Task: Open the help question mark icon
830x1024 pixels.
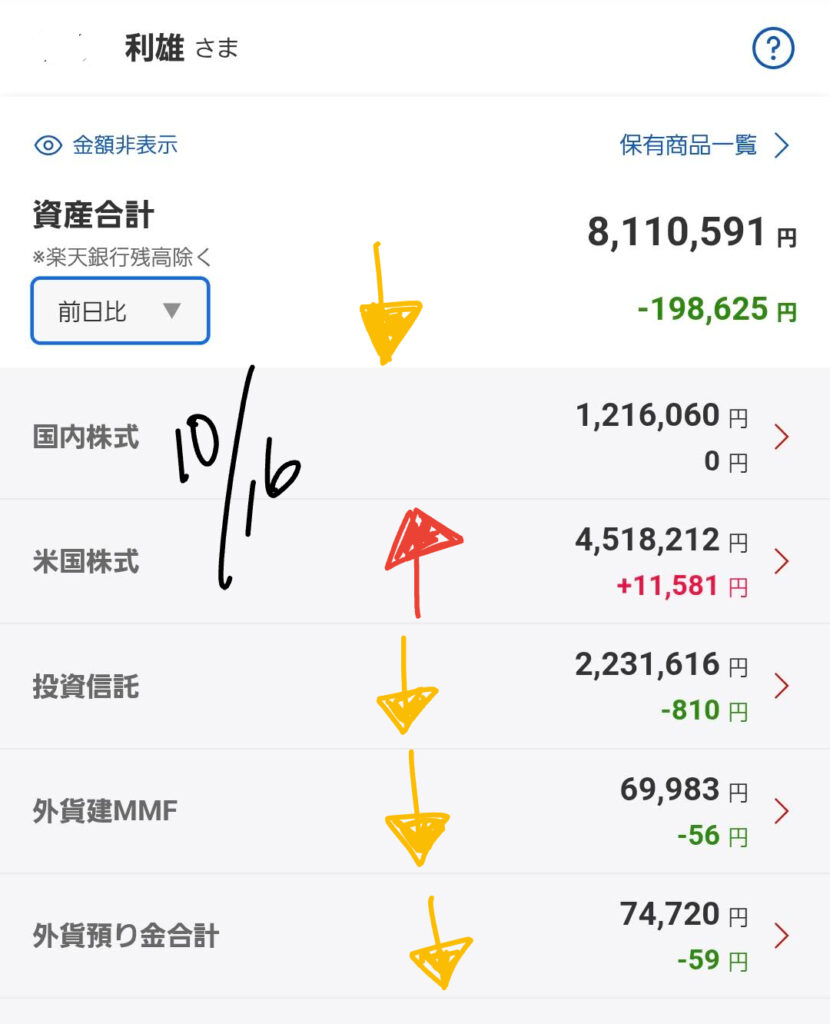Action: click(773, 48)
